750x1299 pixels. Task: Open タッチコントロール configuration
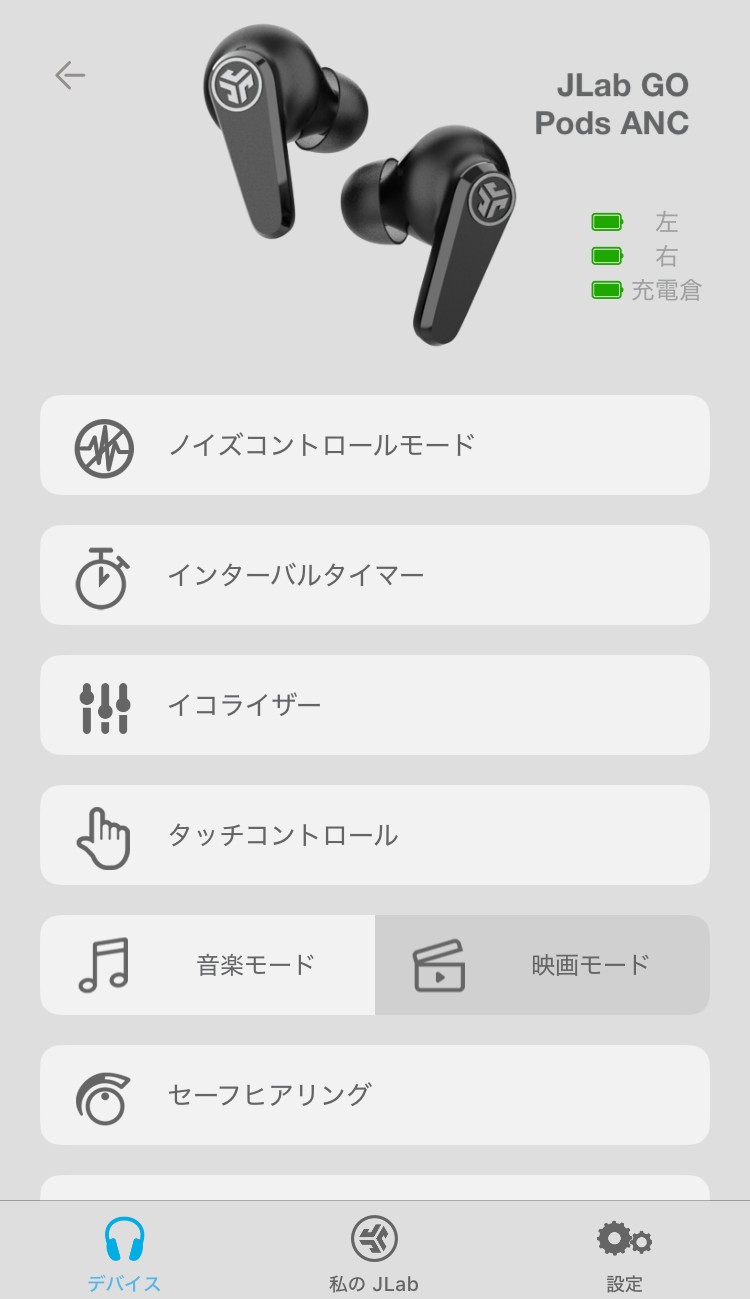375,835
